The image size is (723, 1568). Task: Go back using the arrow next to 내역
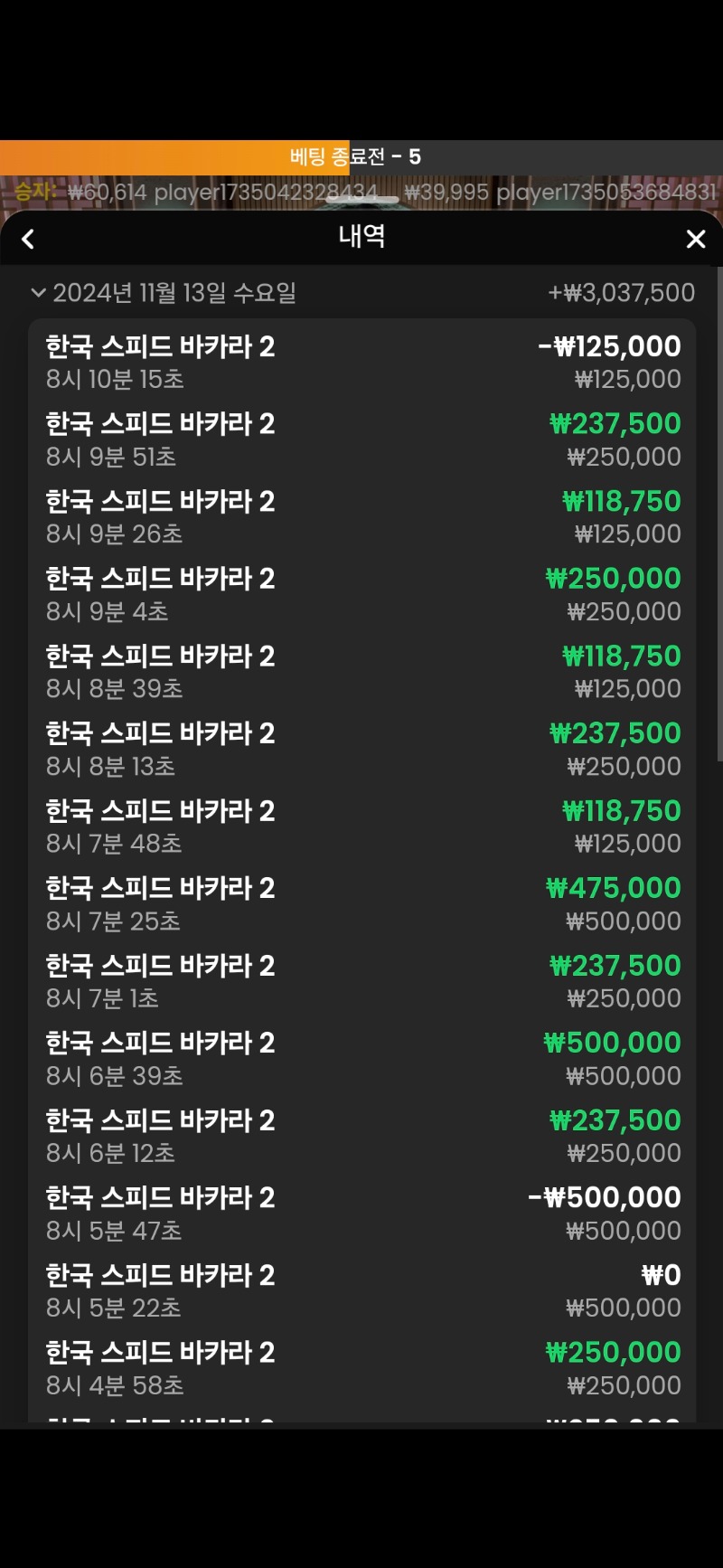click(x=28, y=240)
